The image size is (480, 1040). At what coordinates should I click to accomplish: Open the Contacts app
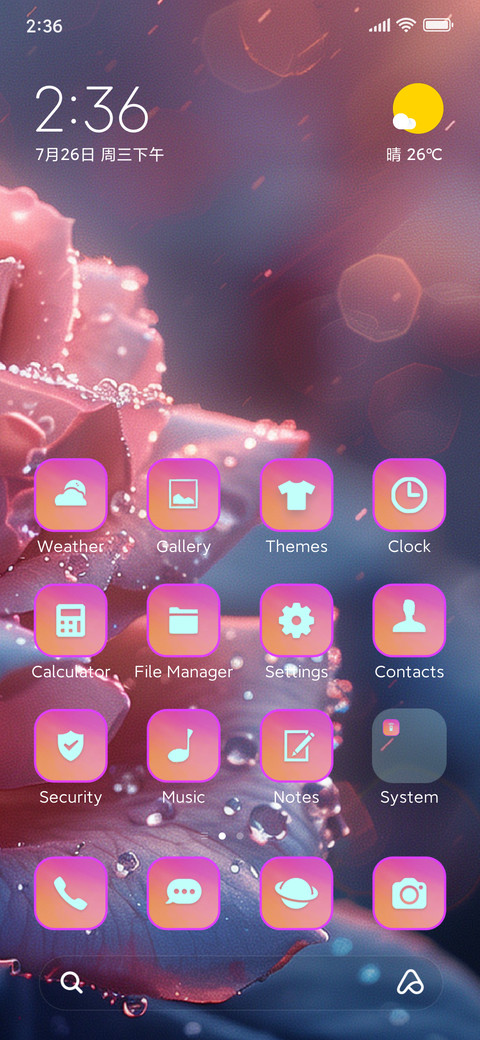pos(409,620)
